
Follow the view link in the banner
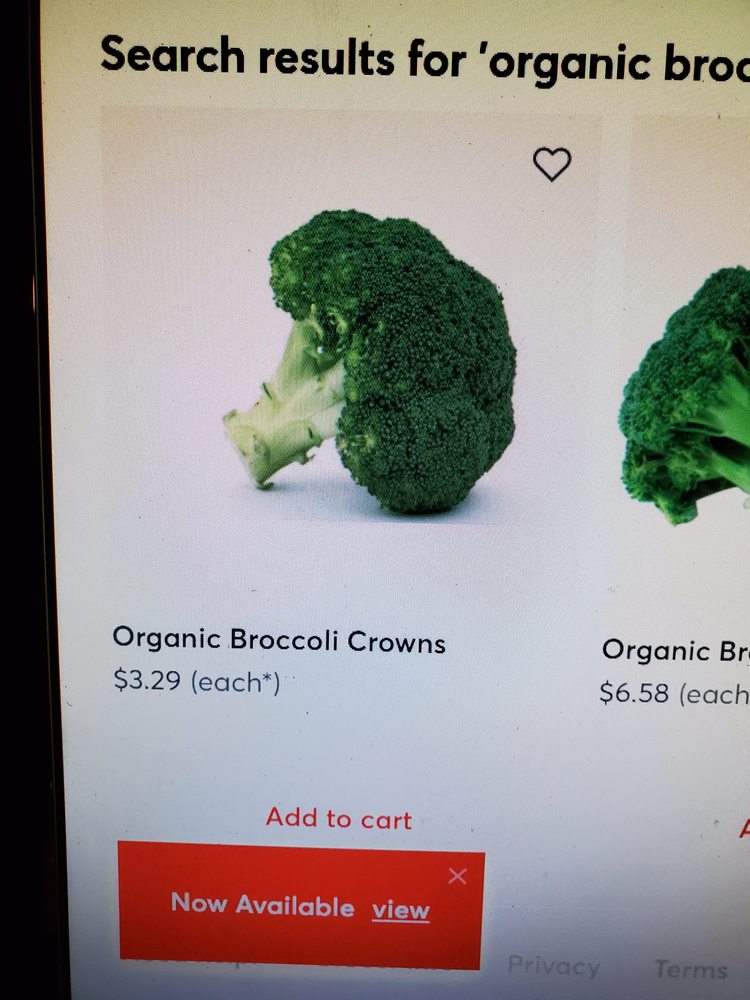coord(400,910)
